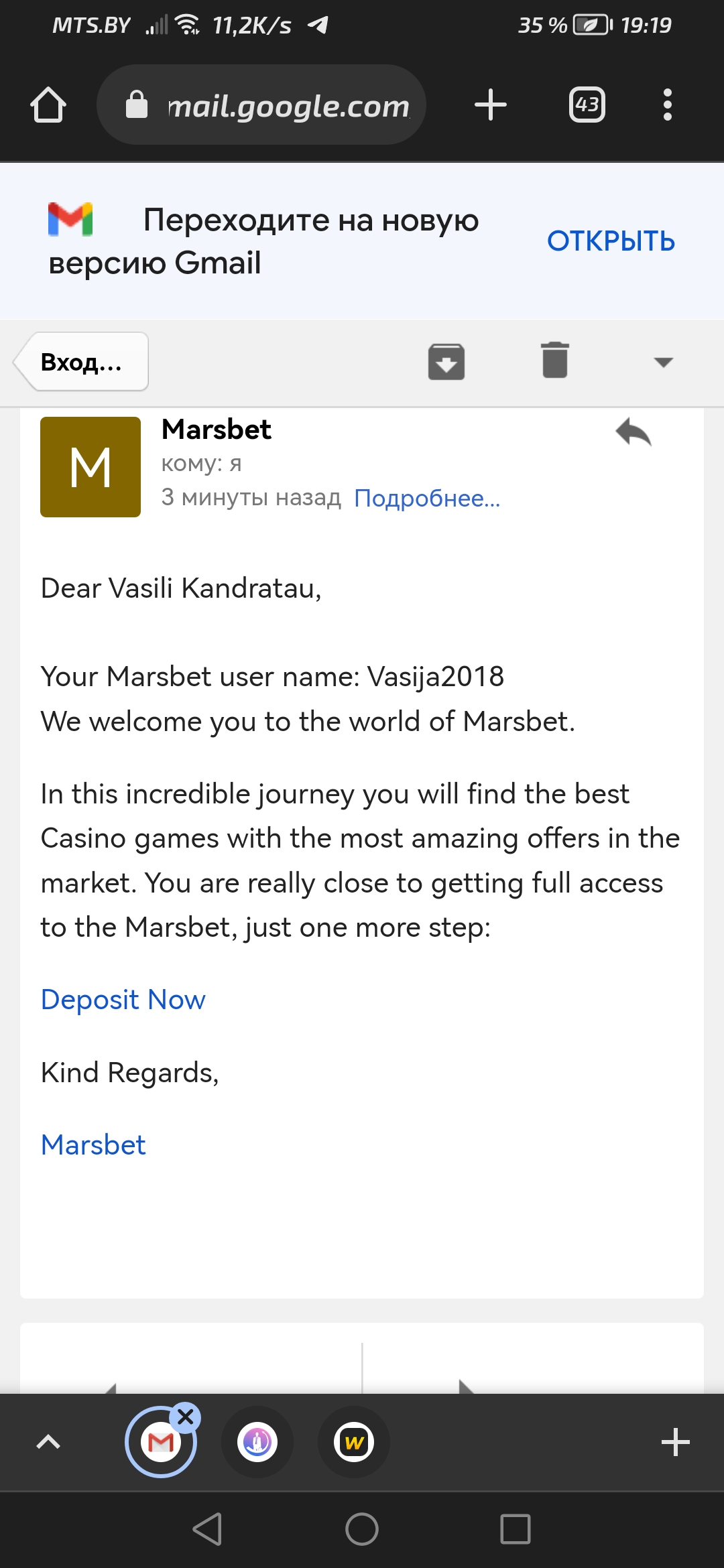This screenshot has height=1568, width=724.
Task: Switch to the yellow W tab
Action: [354, 1442]
